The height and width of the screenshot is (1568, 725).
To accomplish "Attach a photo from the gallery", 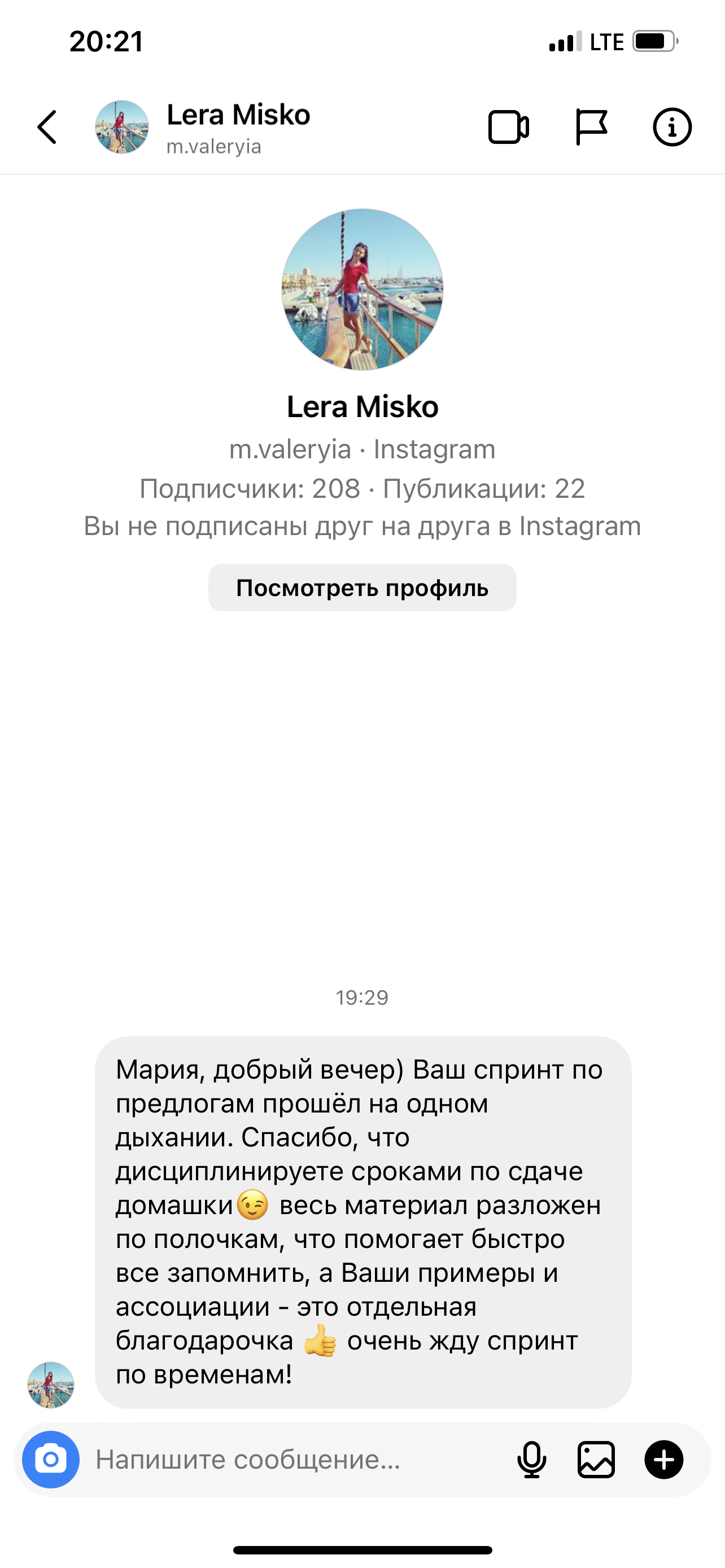I will pos(596,1459).
